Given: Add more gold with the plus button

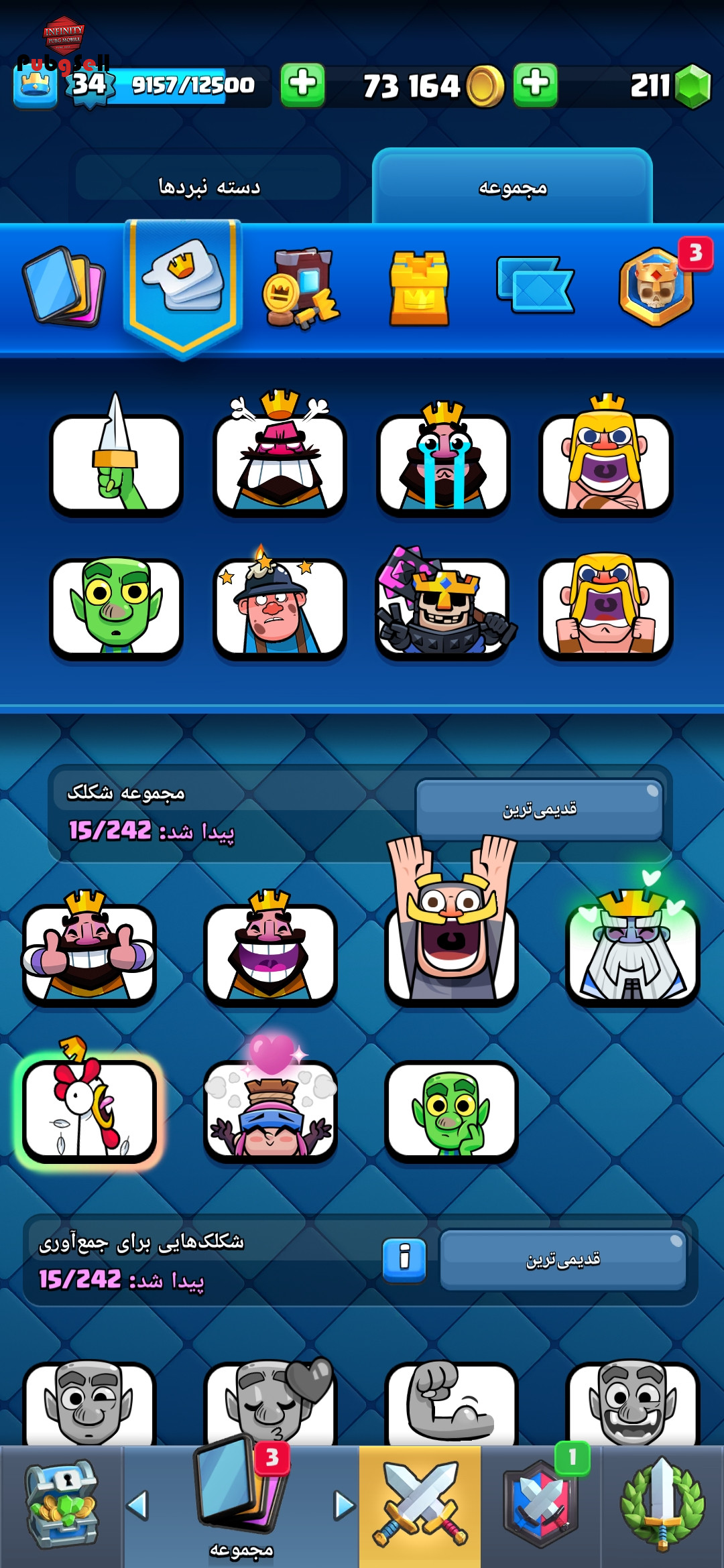Looking at the screenshot, I should pos(302,86).
